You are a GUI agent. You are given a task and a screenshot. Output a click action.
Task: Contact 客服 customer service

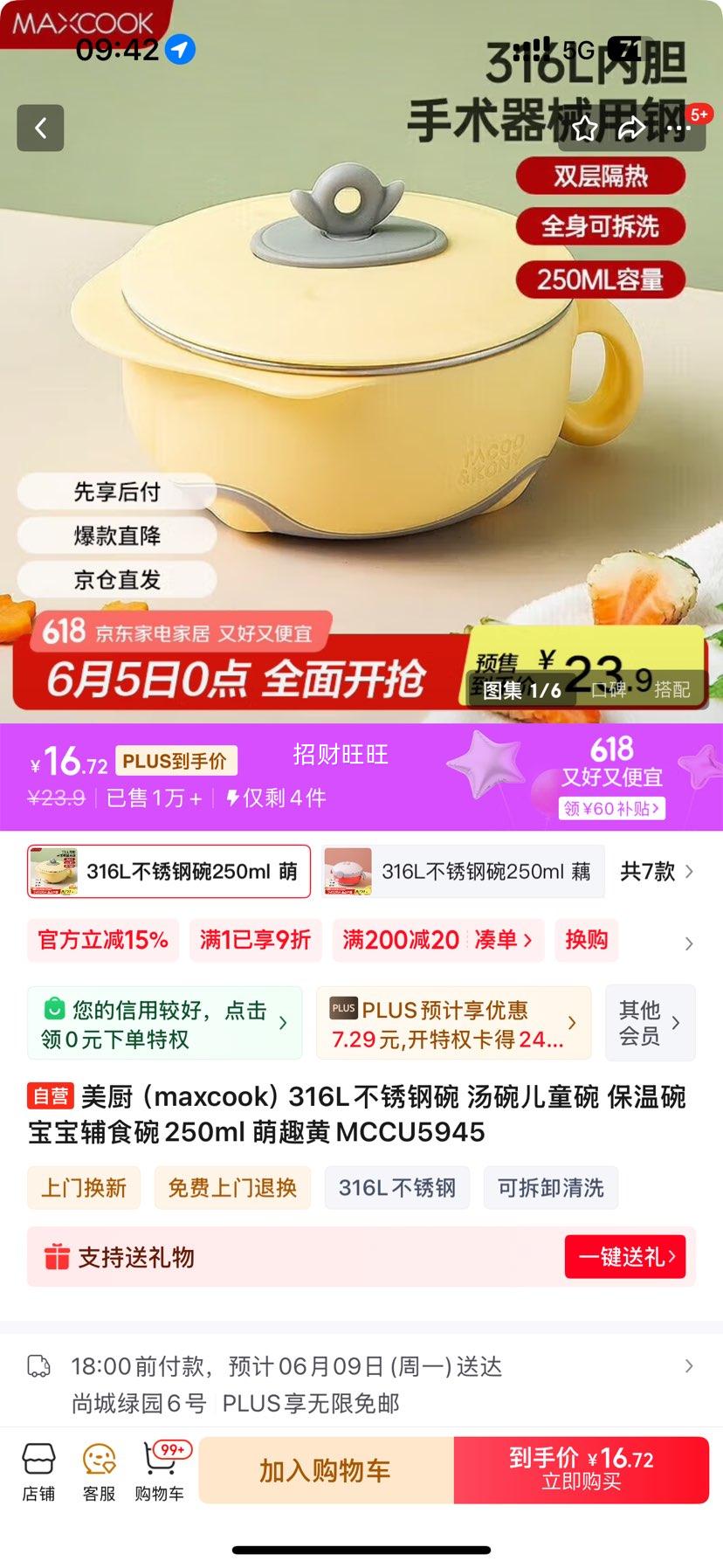(99, 1472)
